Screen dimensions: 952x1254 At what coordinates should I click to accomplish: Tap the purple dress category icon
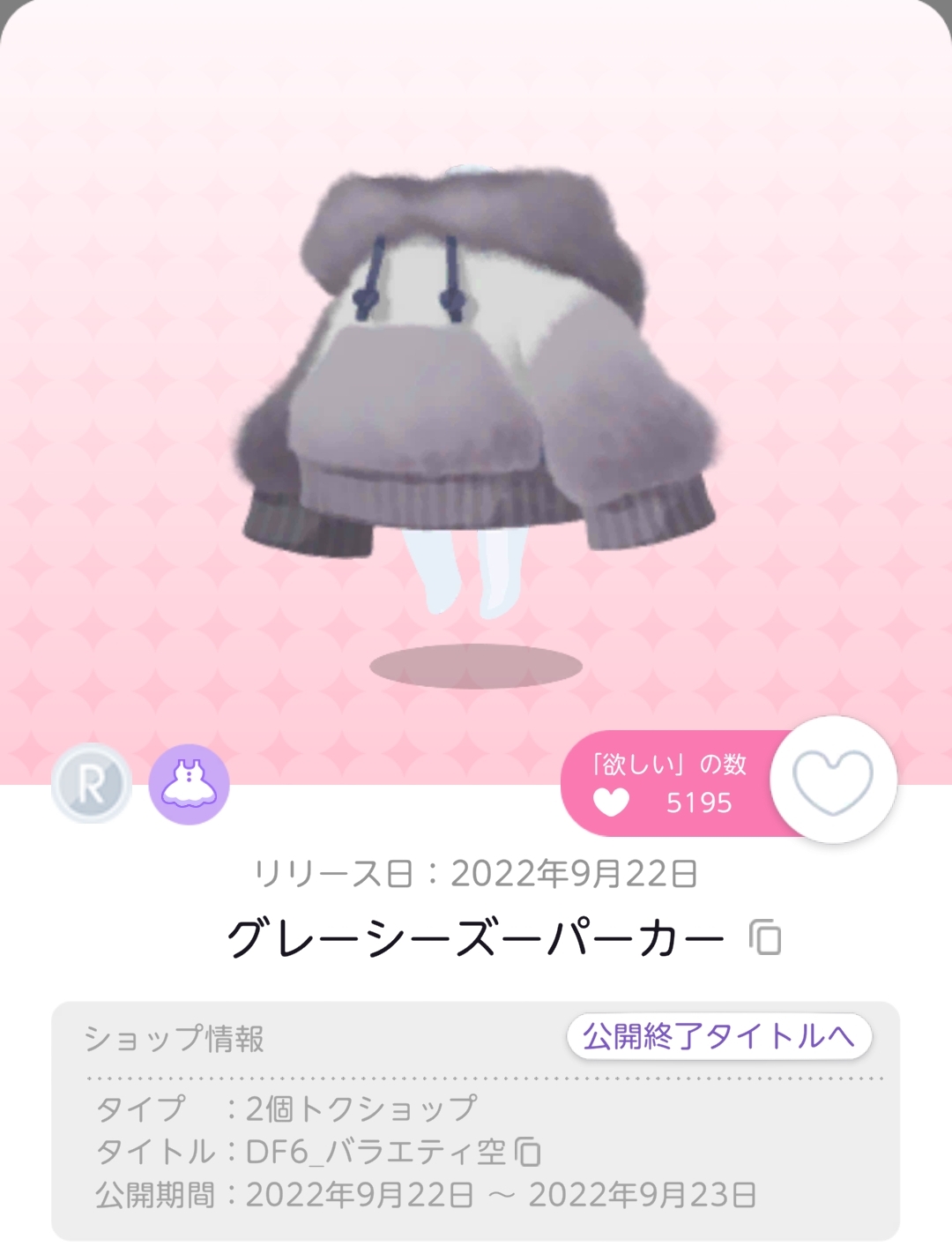coord(189,784)
